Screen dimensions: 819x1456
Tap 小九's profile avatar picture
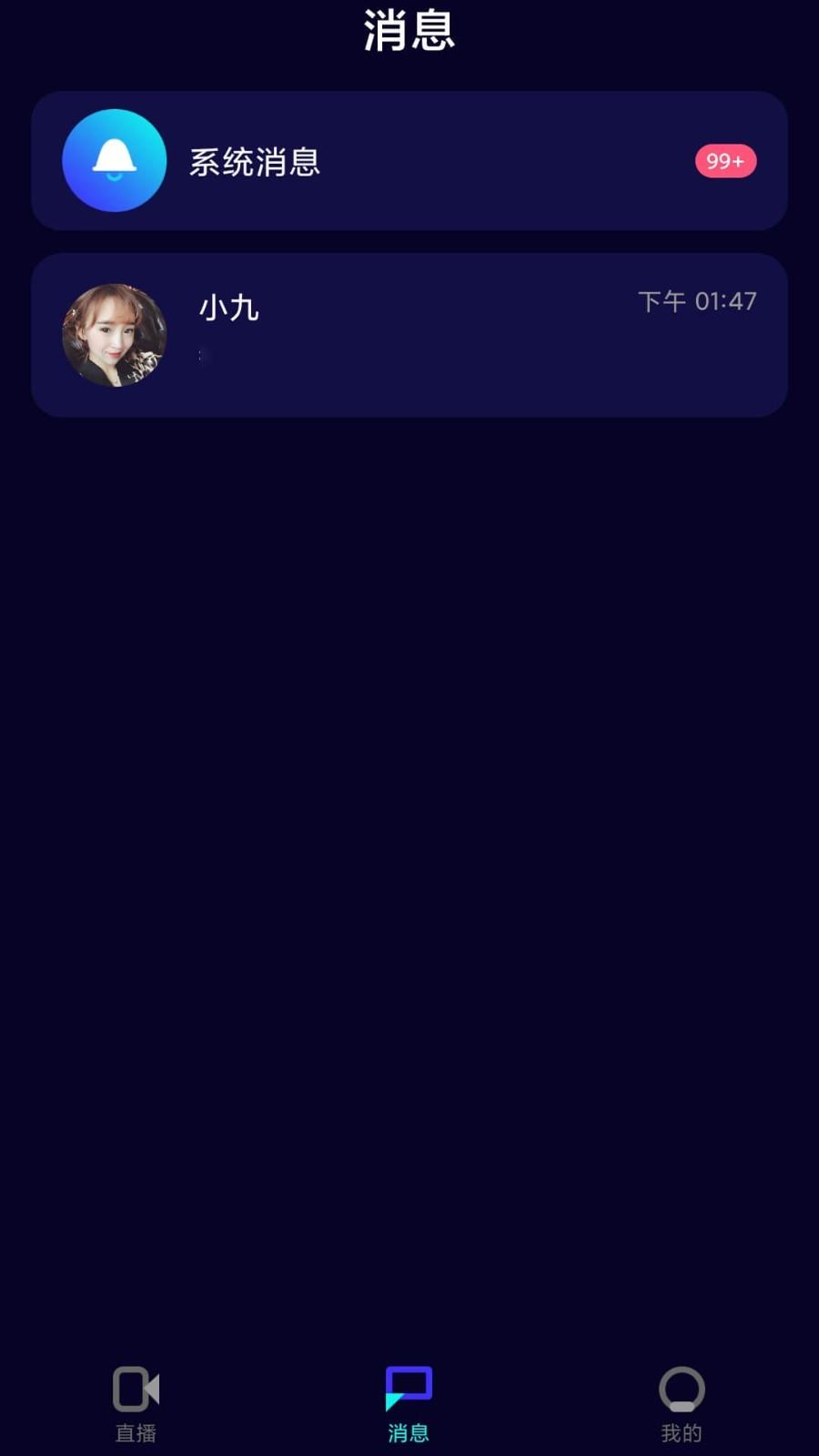(114, 334)
